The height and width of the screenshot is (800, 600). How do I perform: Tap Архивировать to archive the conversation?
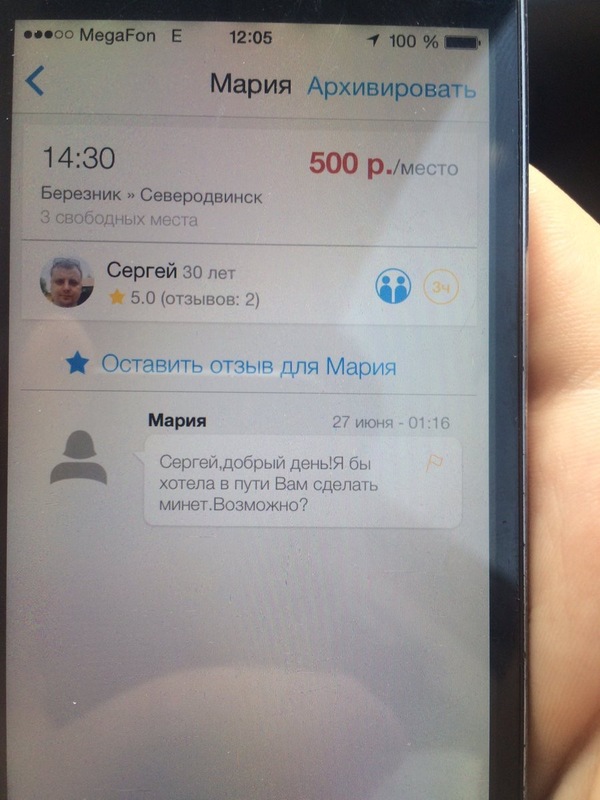click(391, 86)
